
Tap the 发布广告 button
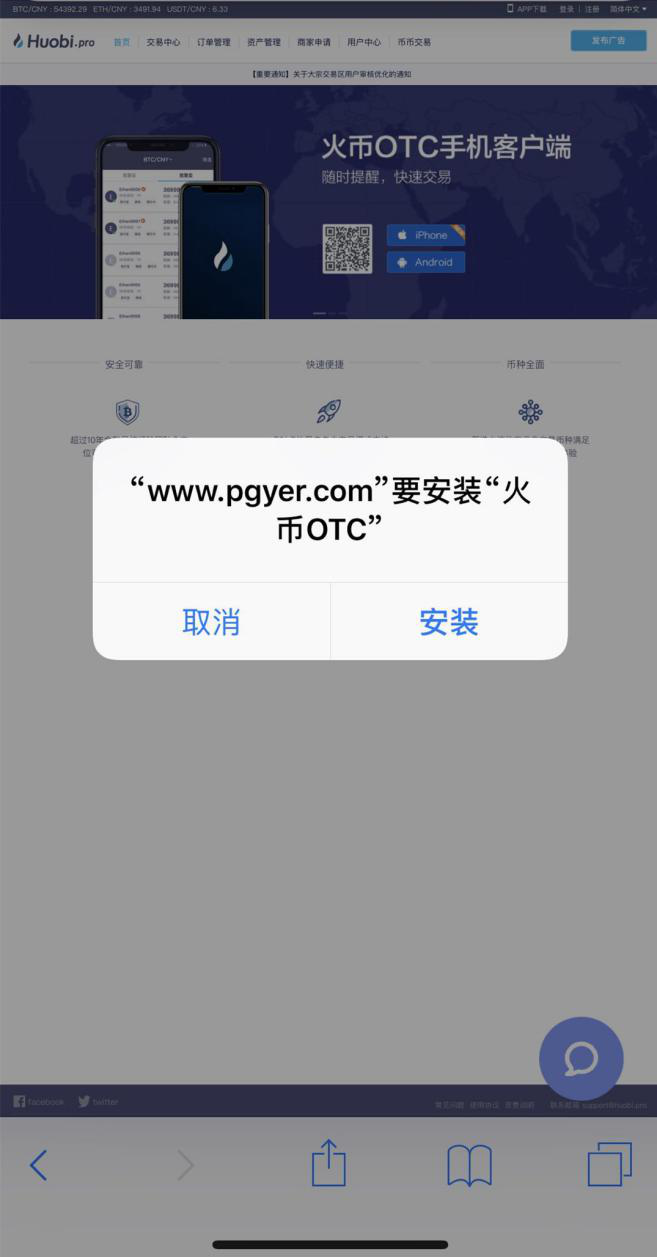608,41
